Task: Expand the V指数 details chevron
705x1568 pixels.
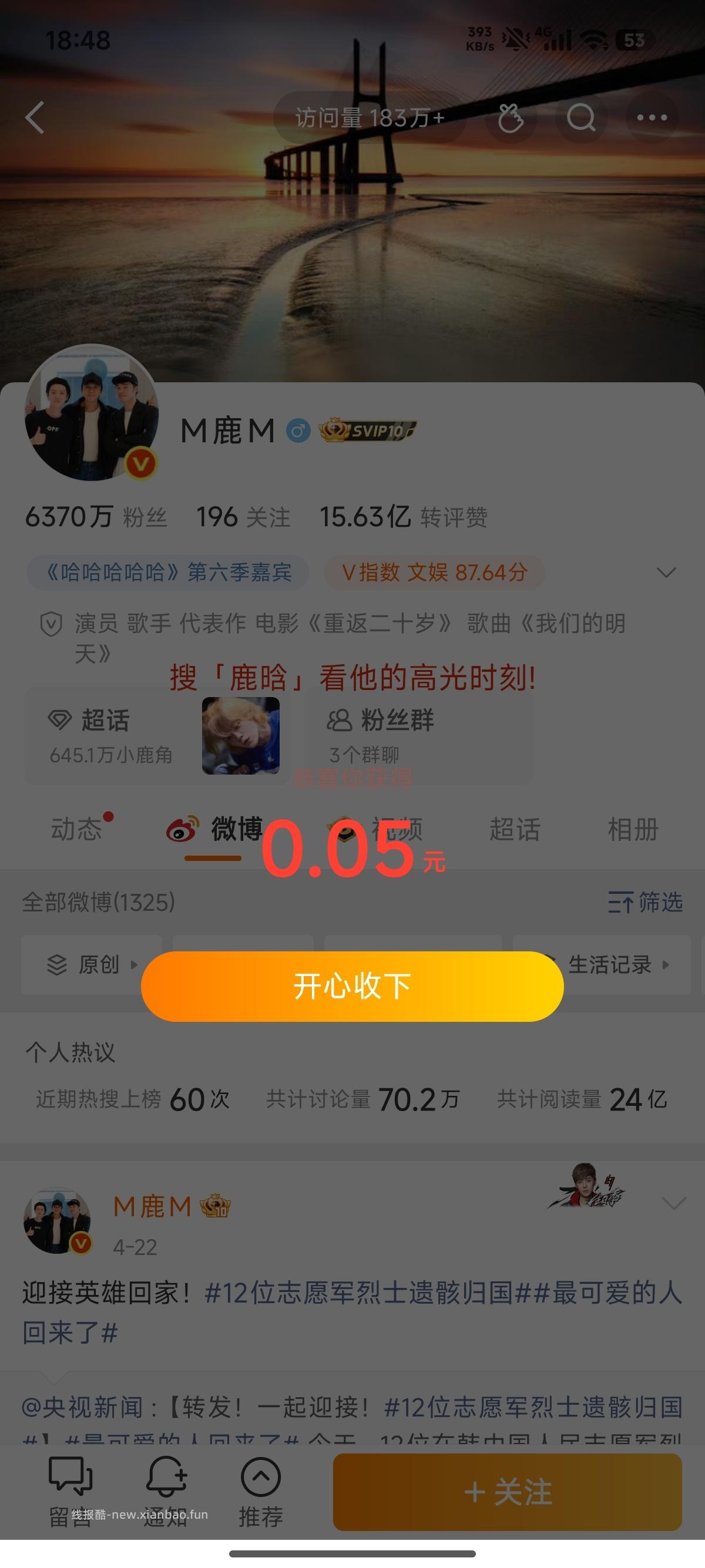Action: click(666, 572)
